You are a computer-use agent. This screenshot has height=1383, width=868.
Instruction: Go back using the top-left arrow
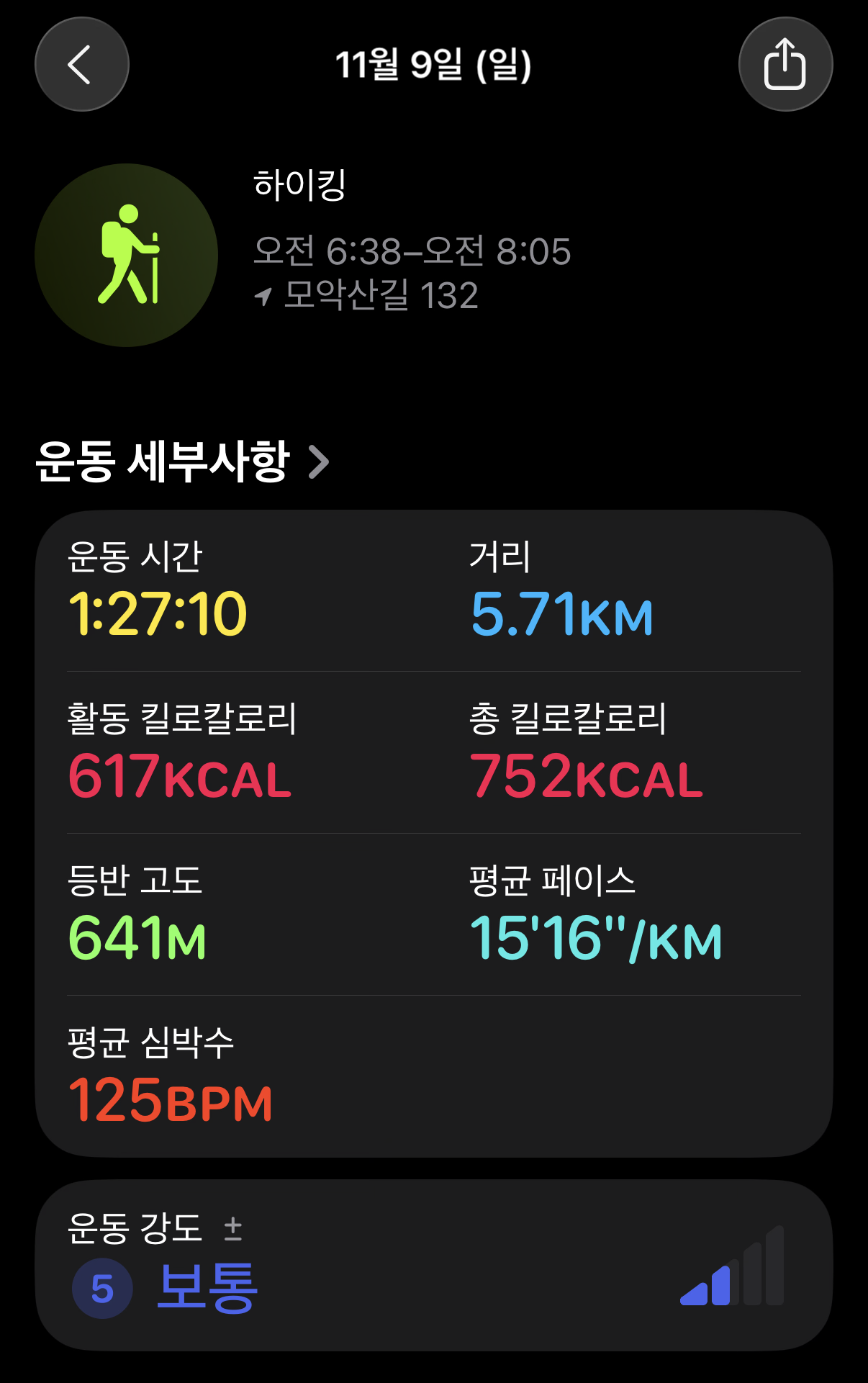pyautogui.click(x=82, y=64)
